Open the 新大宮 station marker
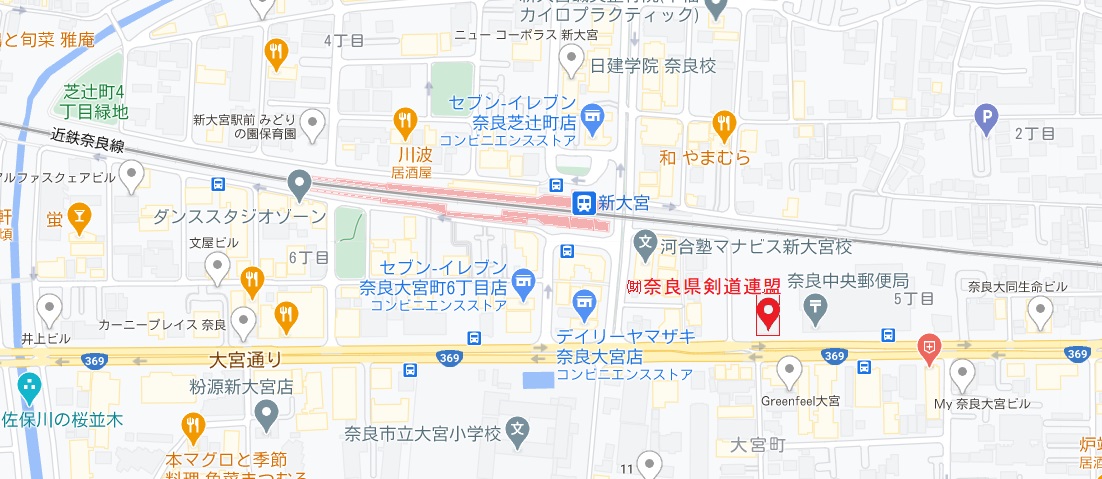This screenshot has width=1102, height=479. click(x=584, y=203)
